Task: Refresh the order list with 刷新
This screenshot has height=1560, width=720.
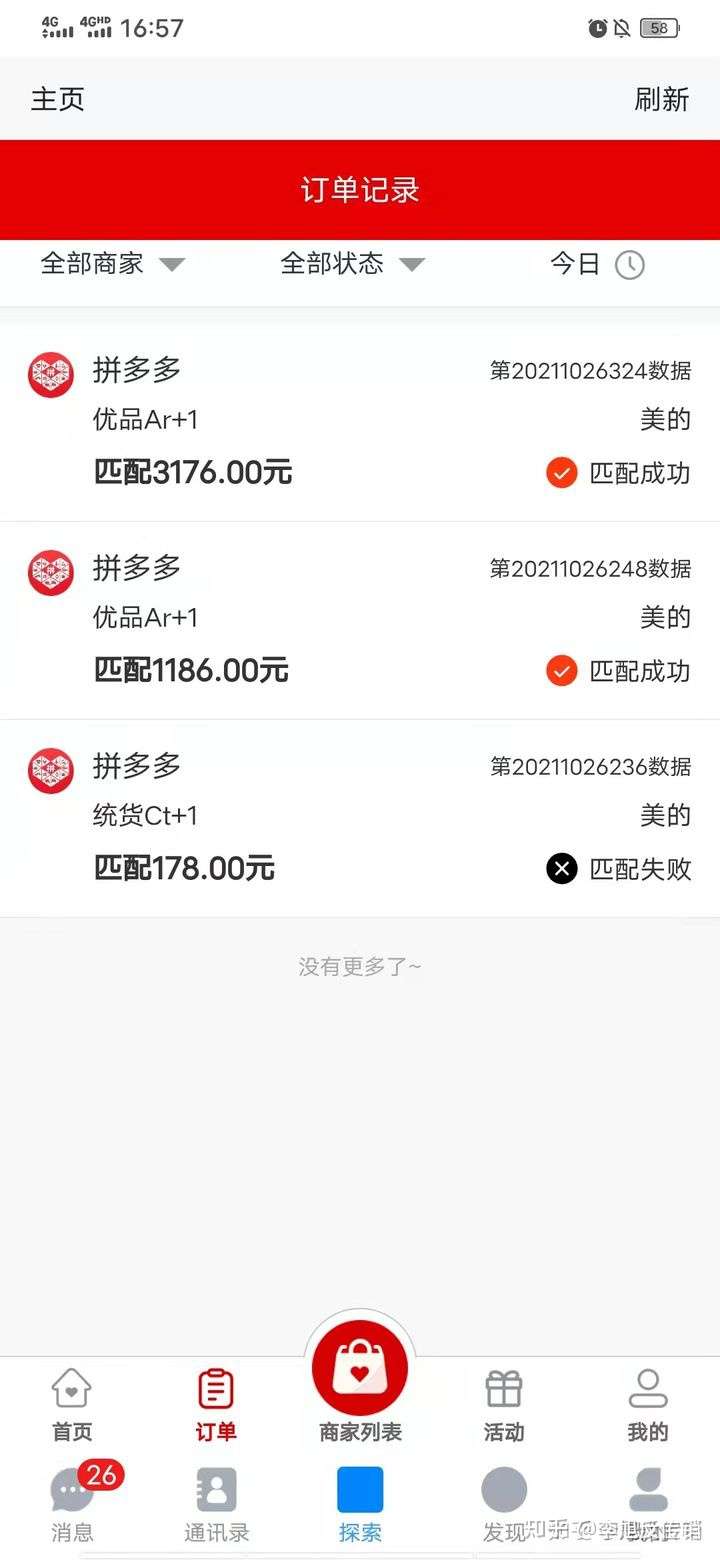Action: (661, 99)
